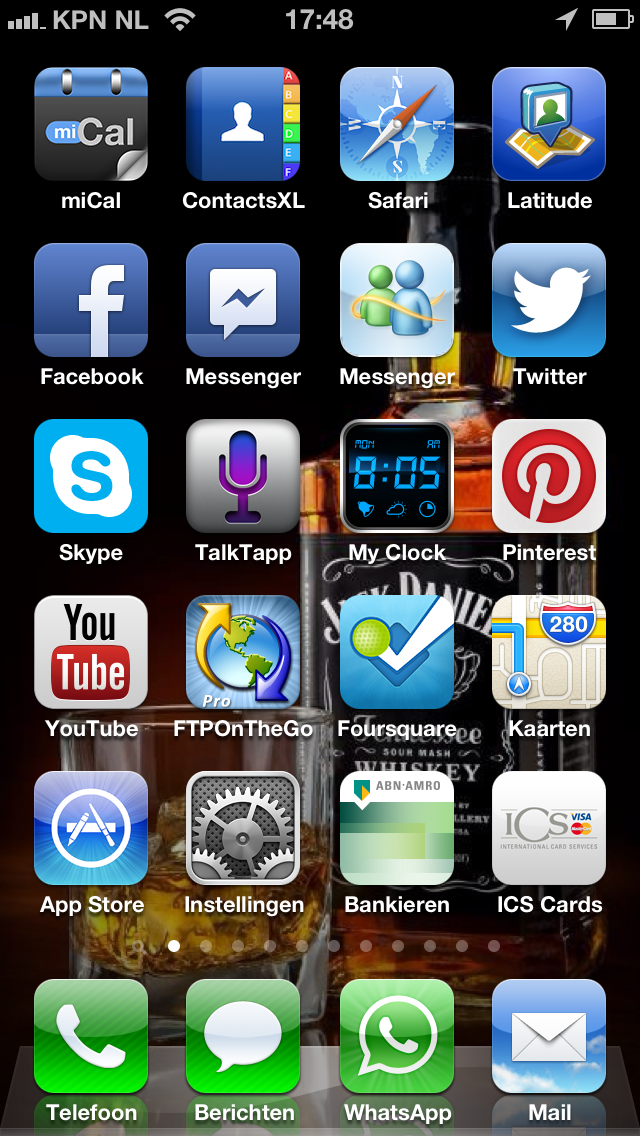Open WhatsApp from the dock
The width and height of the screenshot is (640, 1136).
(396, 1036)
